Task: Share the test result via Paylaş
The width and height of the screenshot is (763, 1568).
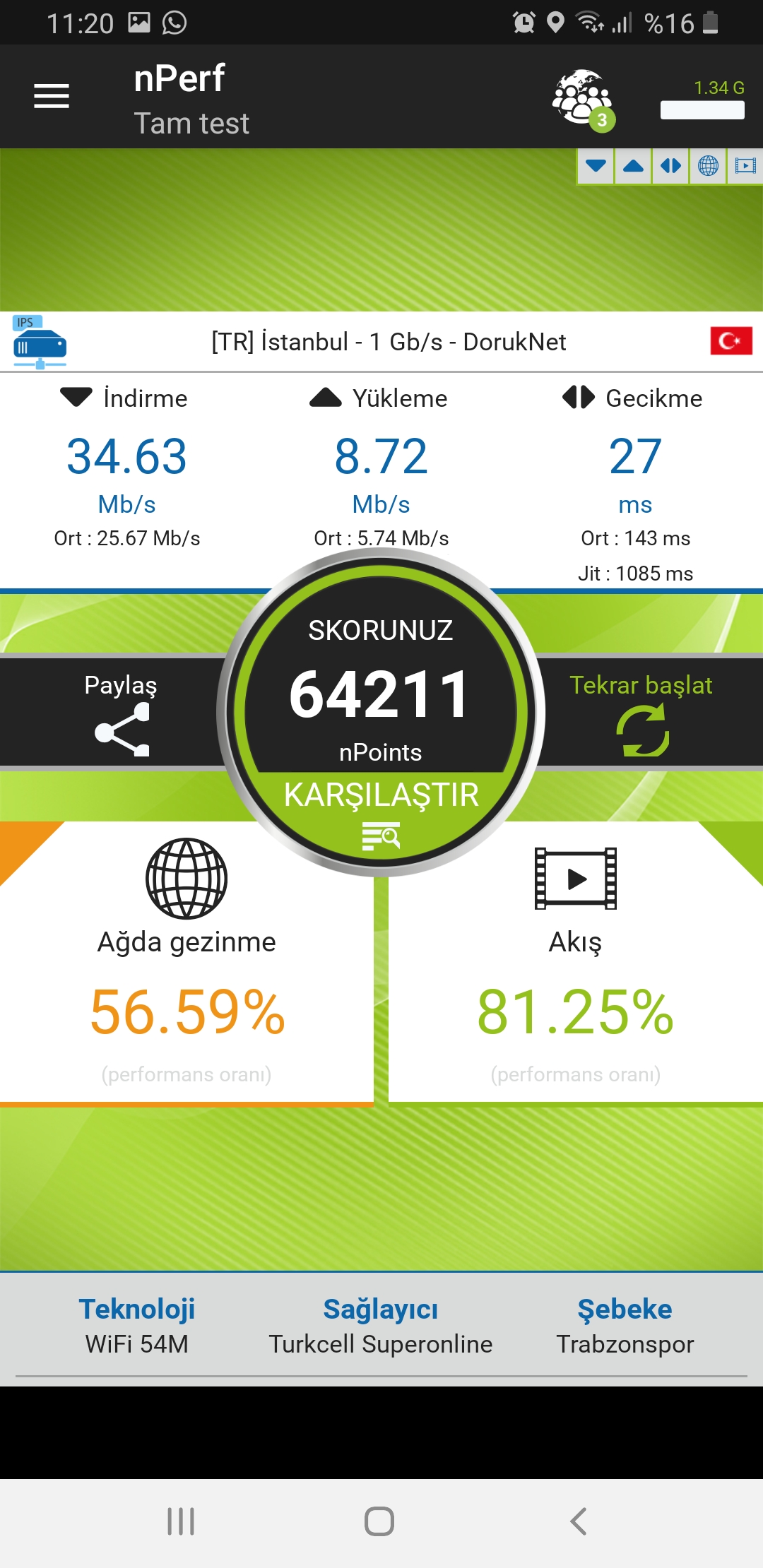Action: click(122, 713)
